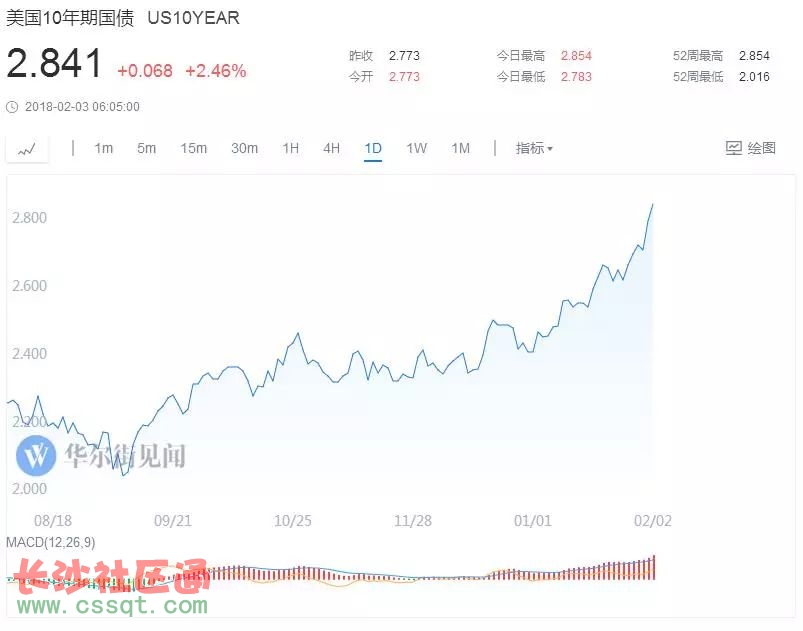Show the 1M monthly chart
803x631 pixels.
(x=460, y=148)
